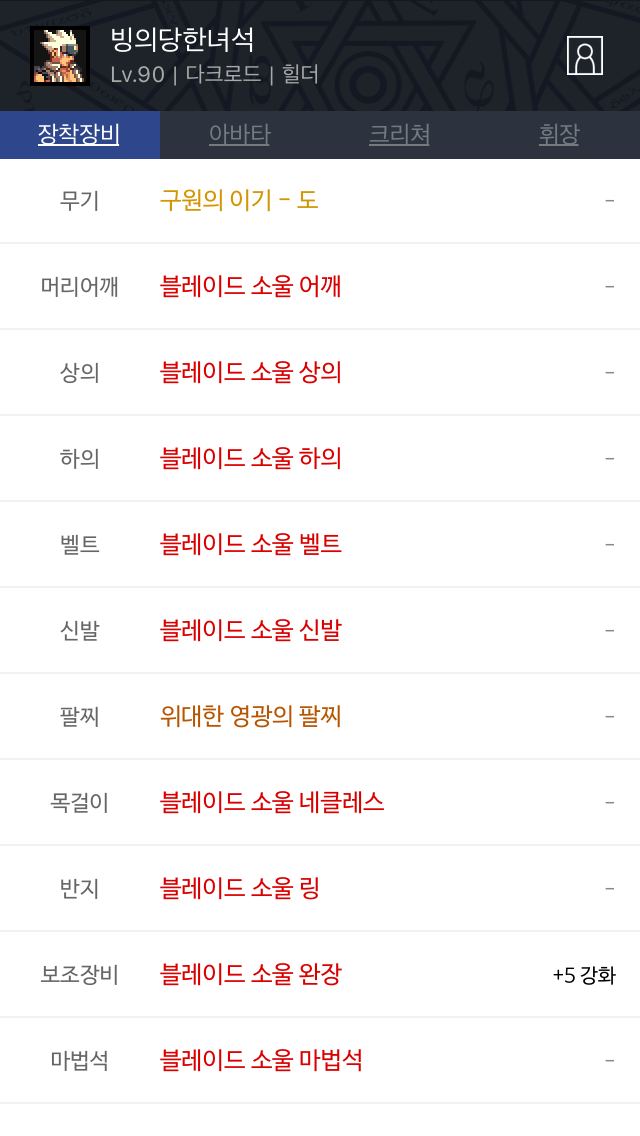
Task: Open 블레이드 소울 벨트 details
Action: [x=251, y=544]
